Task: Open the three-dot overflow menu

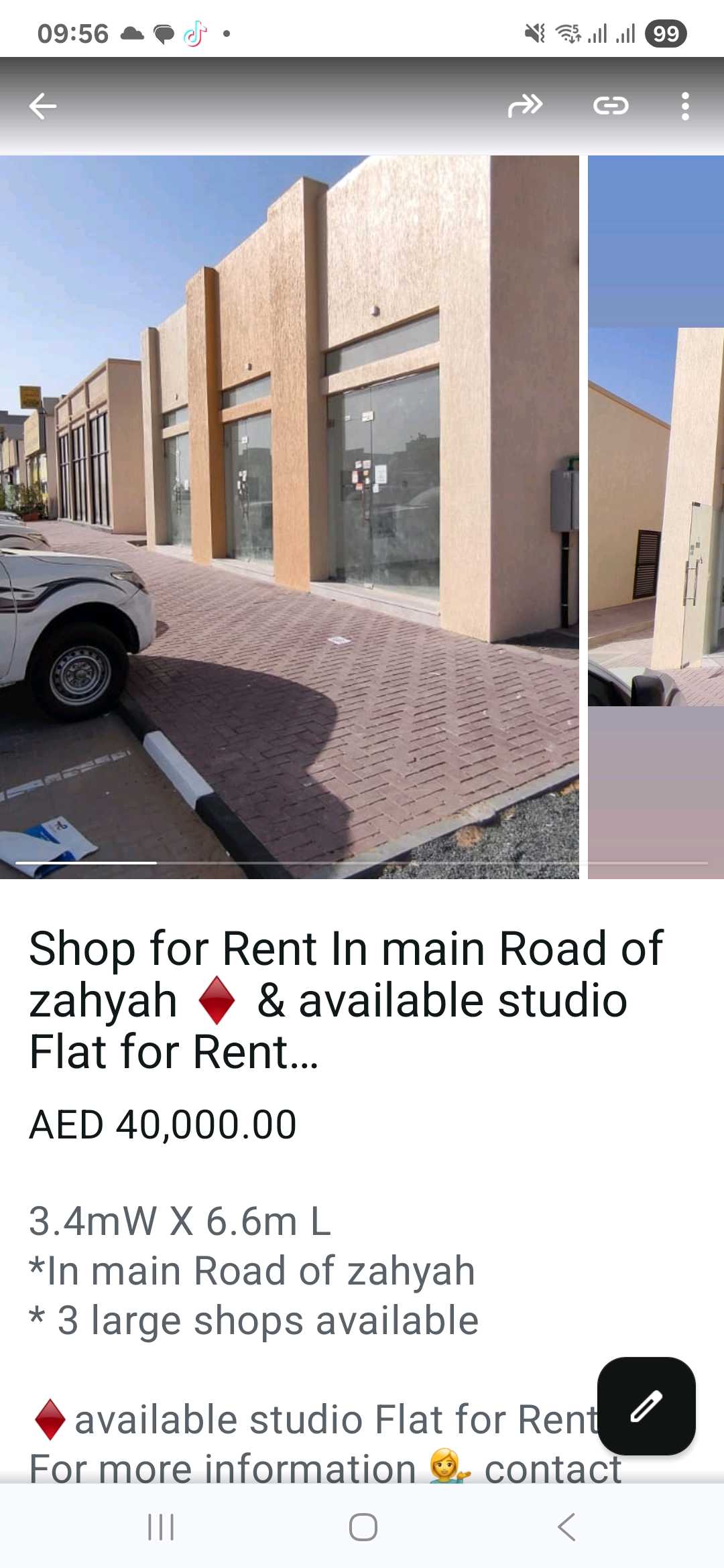Action: 684,106
